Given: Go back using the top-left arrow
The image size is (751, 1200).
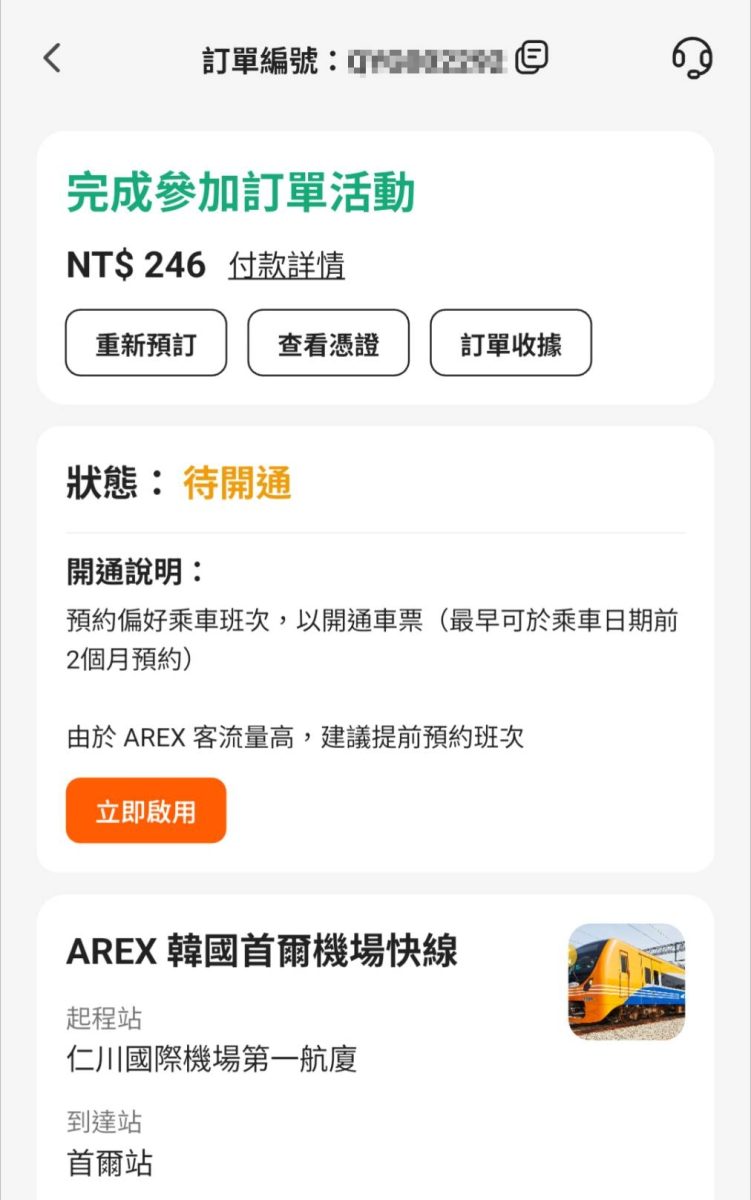Looking at the screenshot, I should tap(53, 59).
